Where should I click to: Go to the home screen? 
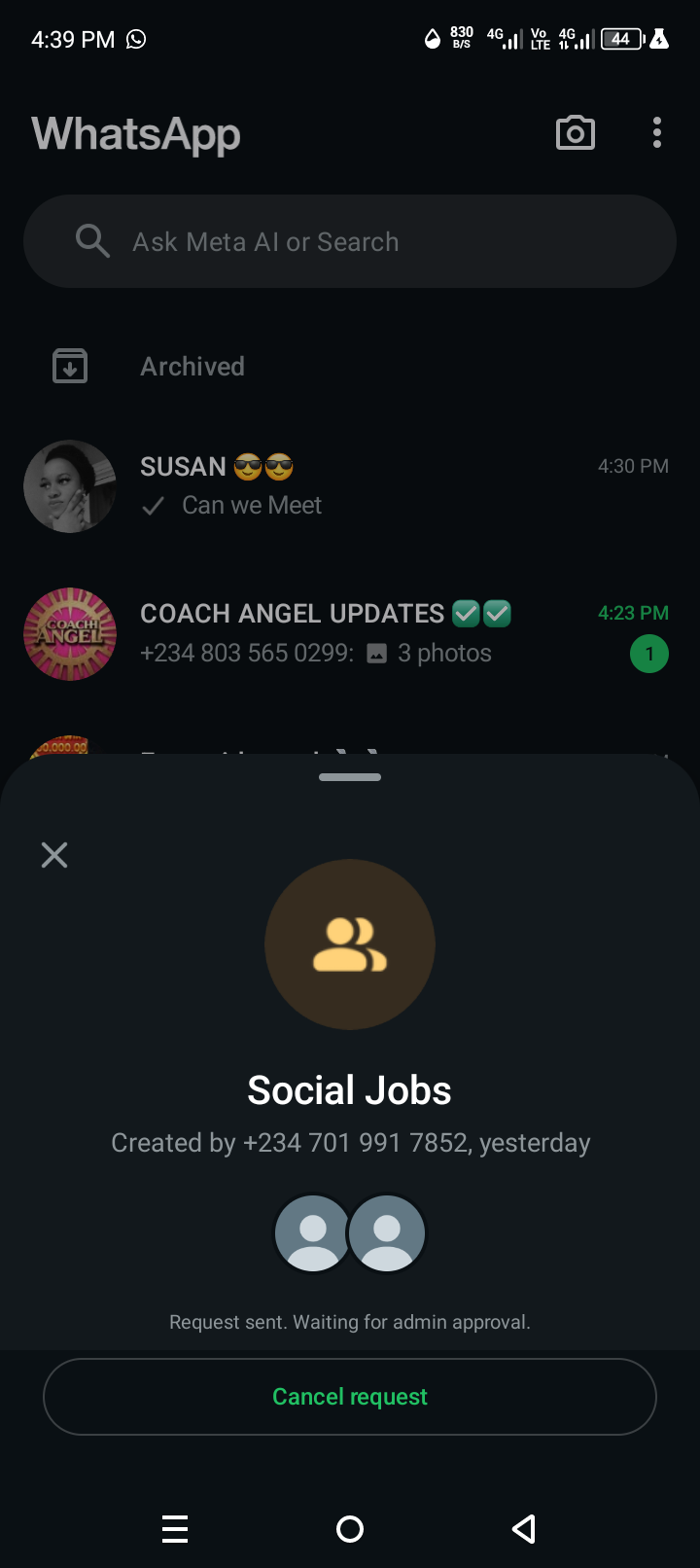[350, 1529]
